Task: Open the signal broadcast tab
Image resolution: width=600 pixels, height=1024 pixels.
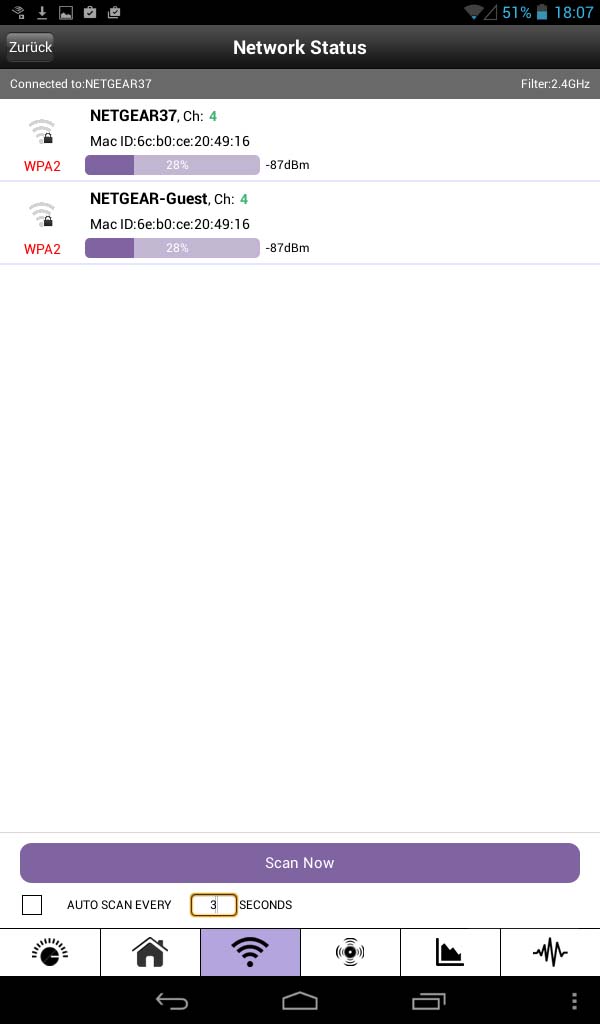Action: click(x=350, y=952)
